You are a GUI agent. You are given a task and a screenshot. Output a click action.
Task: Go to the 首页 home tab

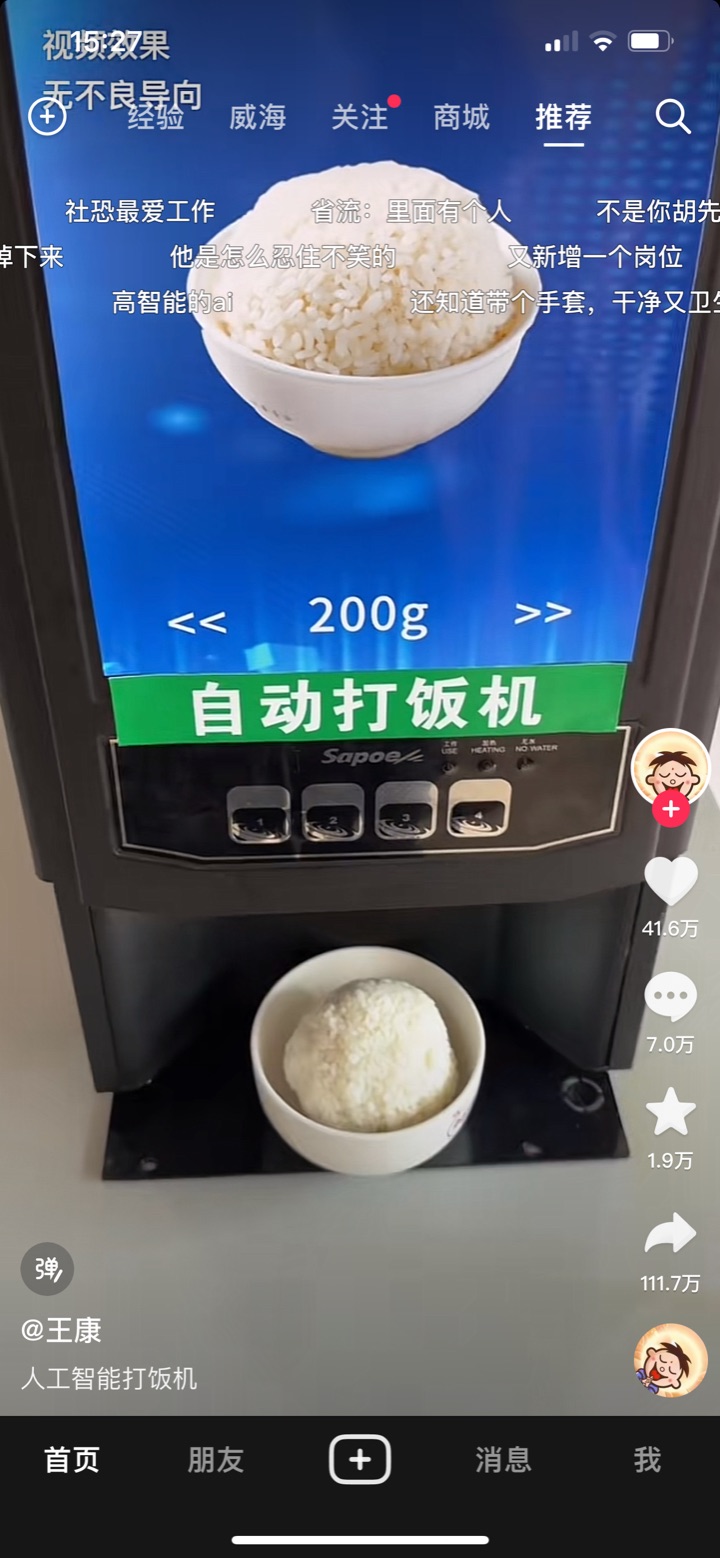pyautogui.click(x=72, y=1460)
